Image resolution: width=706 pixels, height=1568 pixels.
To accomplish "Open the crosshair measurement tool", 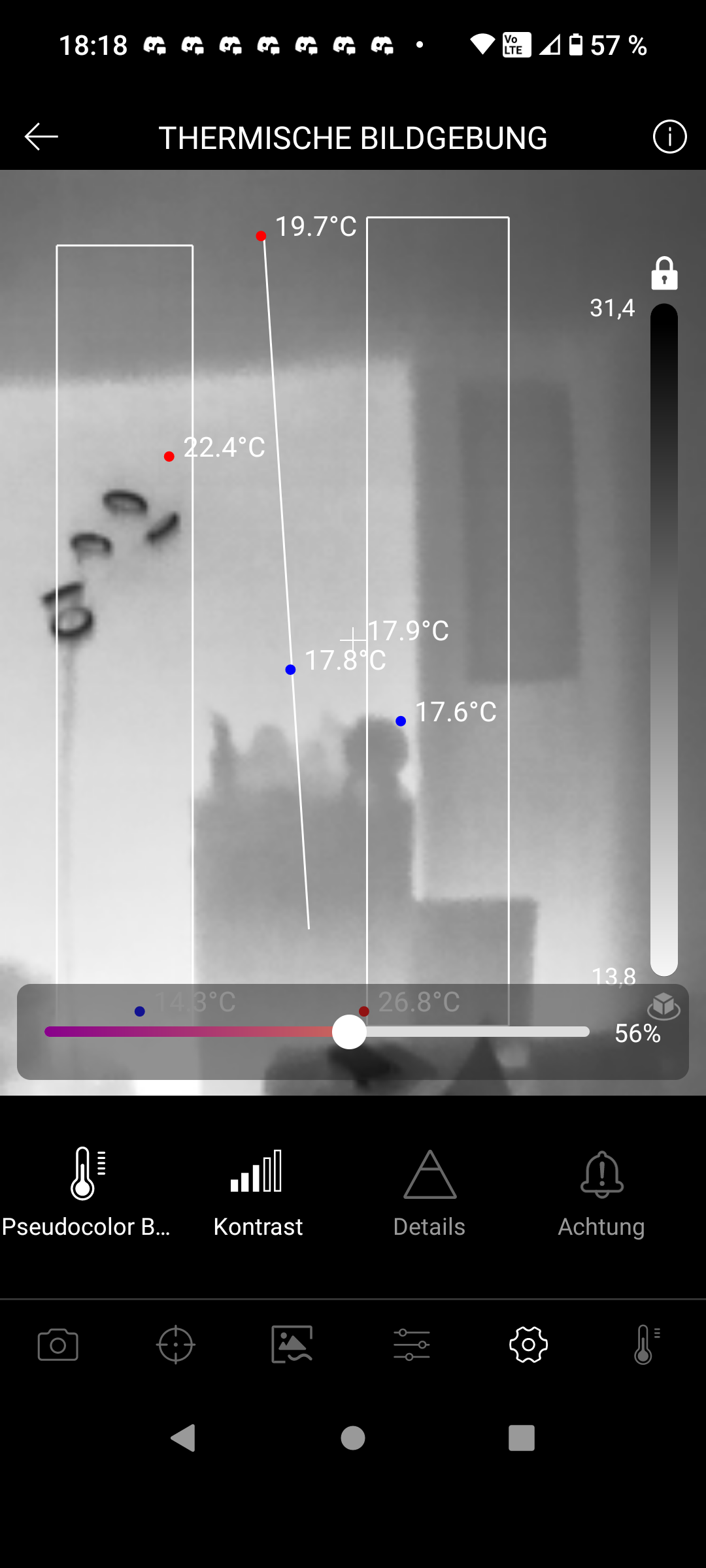I will tap(176, 1345).
